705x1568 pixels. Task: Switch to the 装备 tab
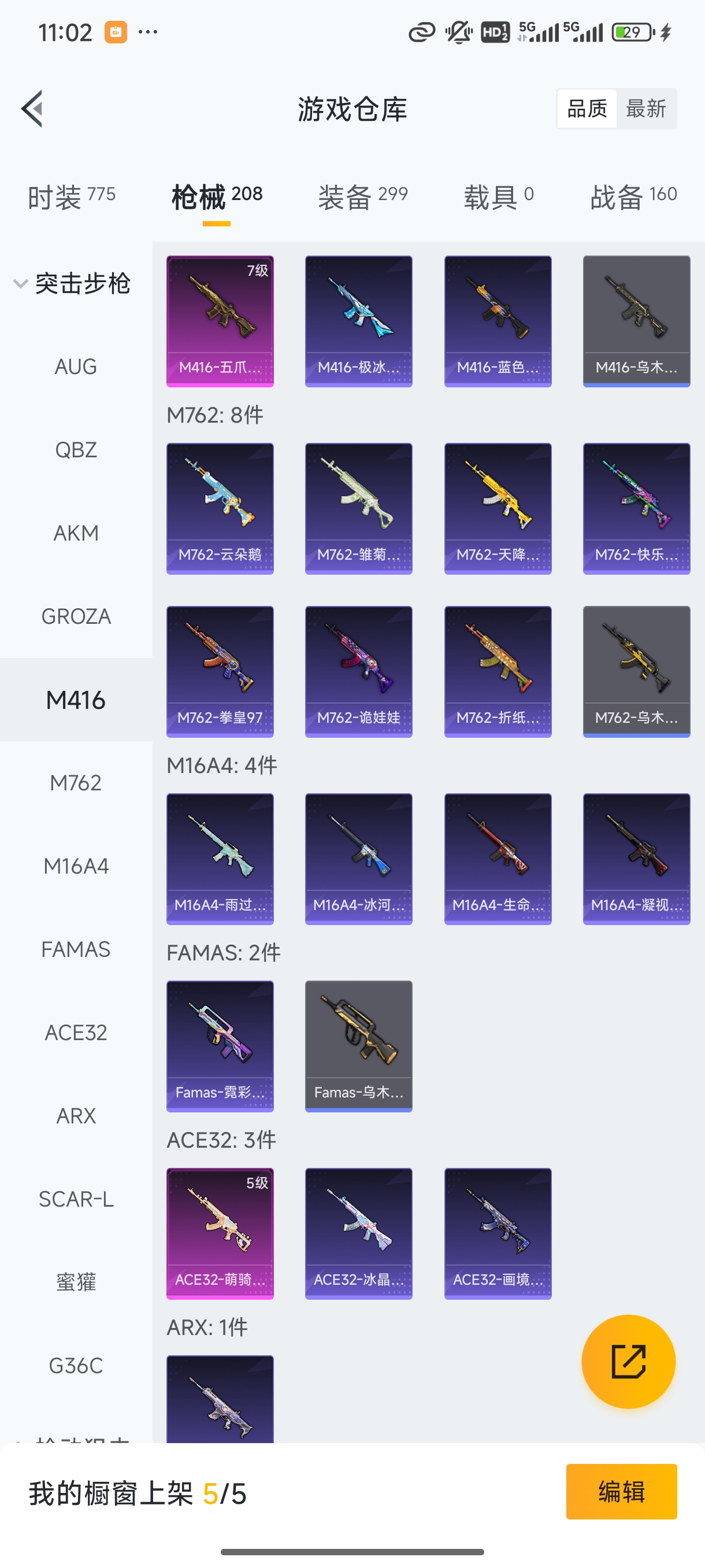pos(362,197)
